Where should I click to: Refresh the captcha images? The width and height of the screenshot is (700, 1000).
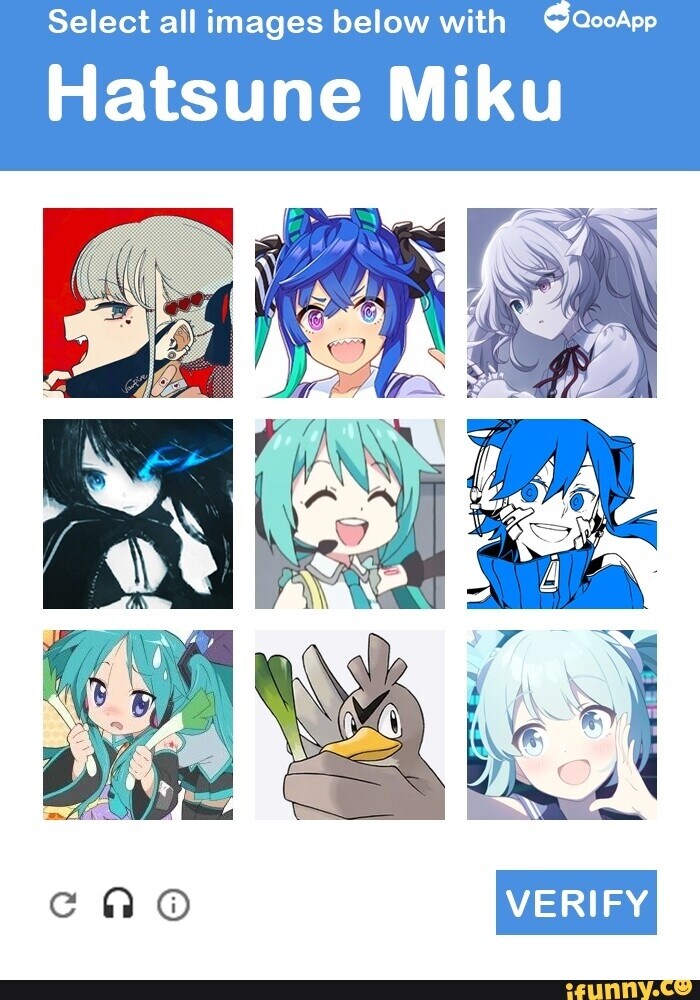(x=62, y=906)
